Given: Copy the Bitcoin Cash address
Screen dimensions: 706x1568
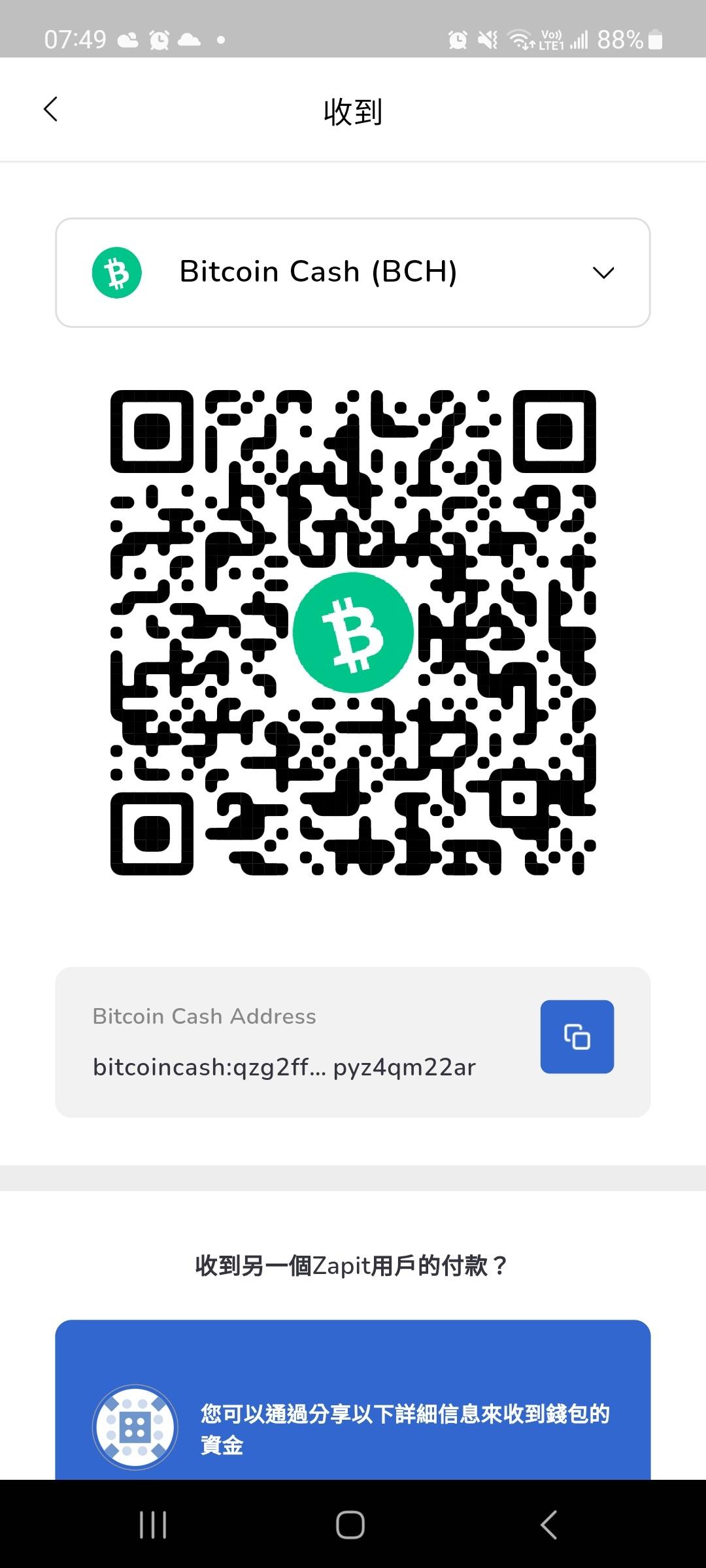Looking at the screenshot, I should coord(577,1037).
